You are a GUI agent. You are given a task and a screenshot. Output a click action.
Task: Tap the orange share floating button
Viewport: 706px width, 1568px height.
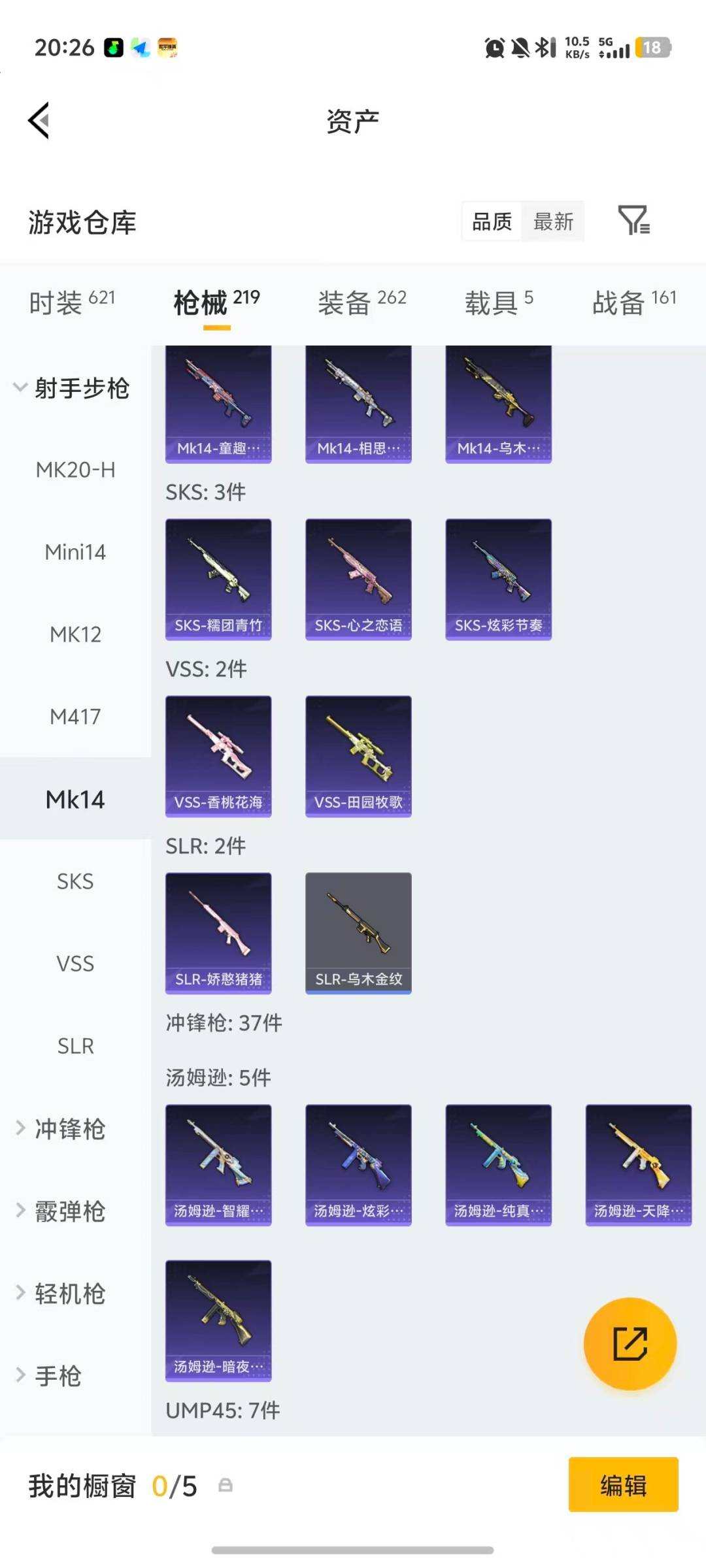630,1343
